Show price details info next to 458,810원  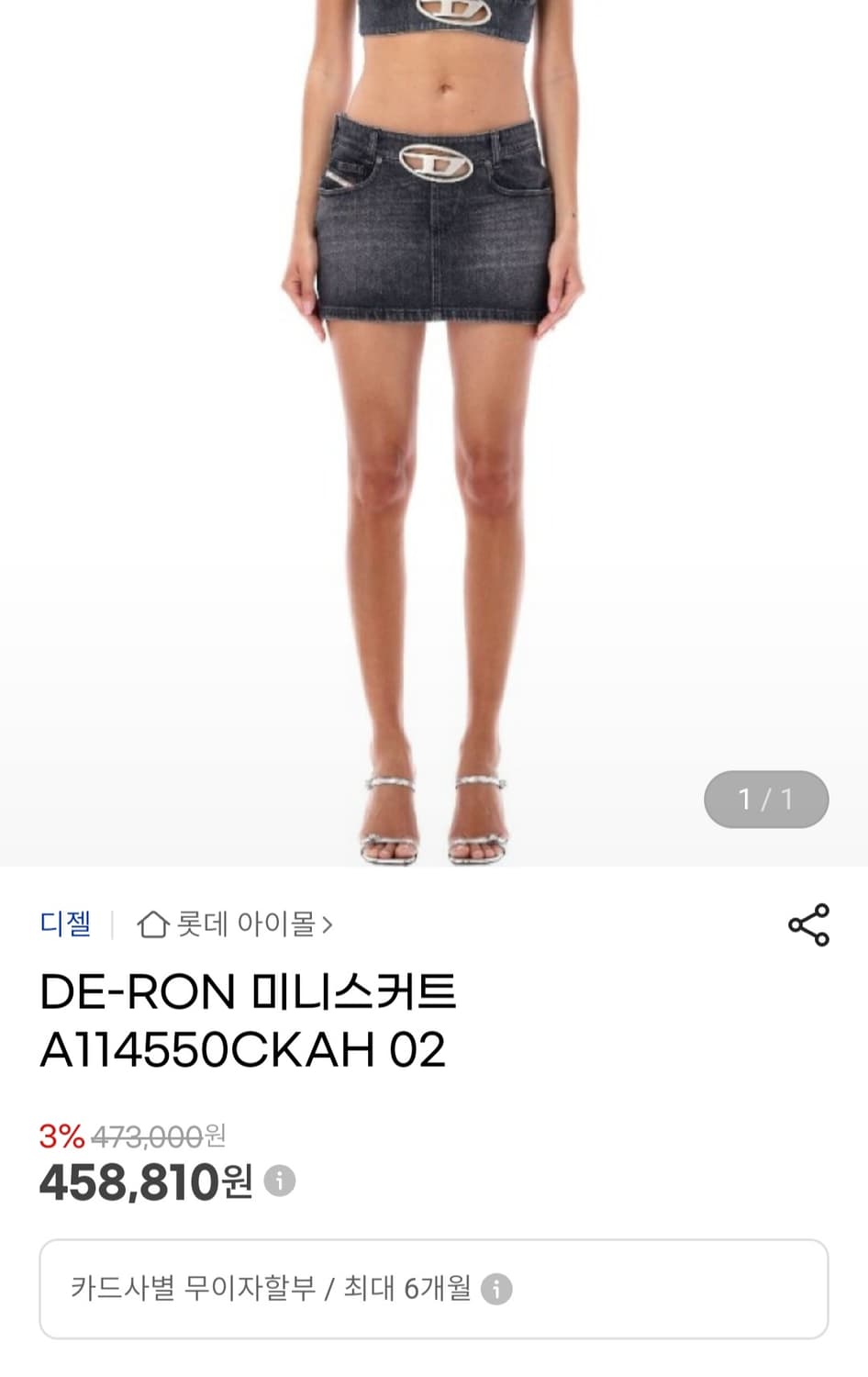pyautogui.click(x=280, y=1180)
